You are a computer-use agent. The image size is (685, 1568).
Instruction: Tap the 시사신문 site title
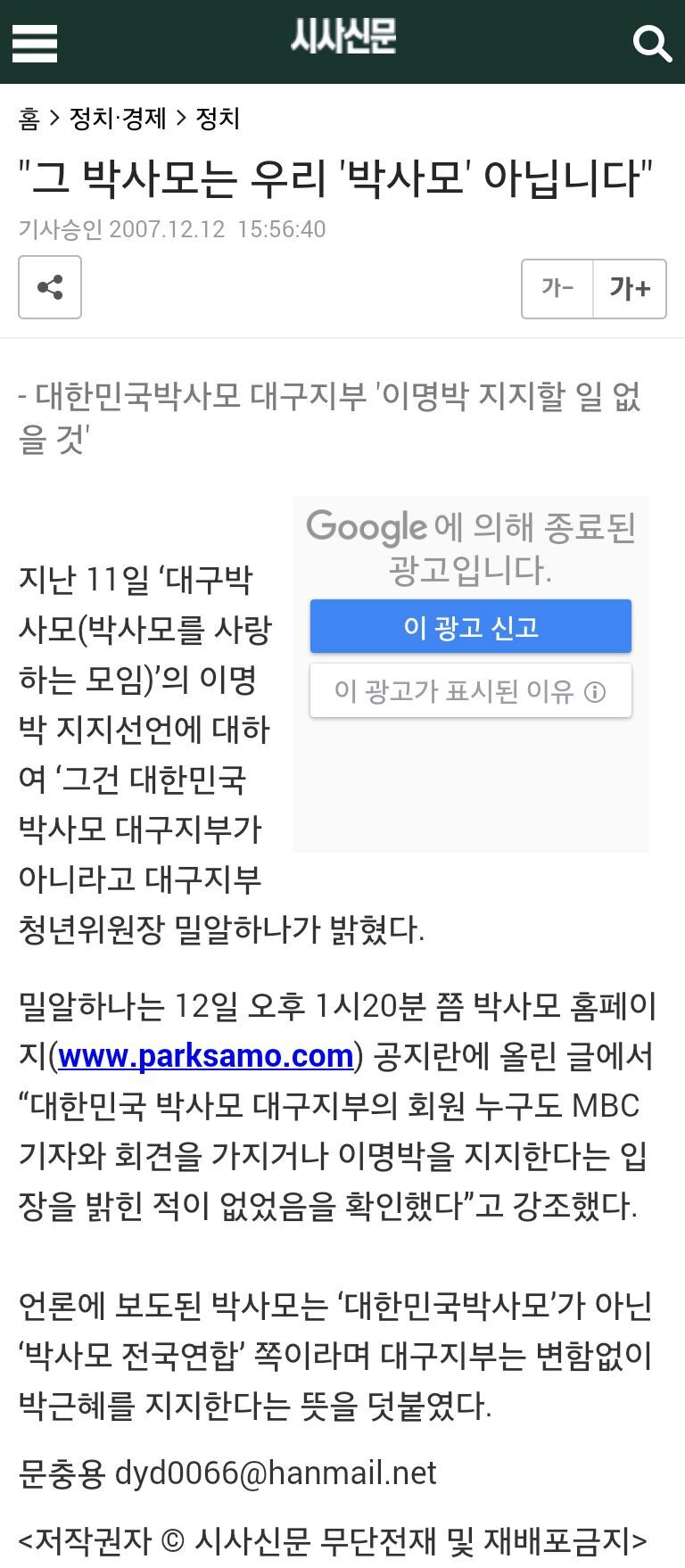(x=342, y=38)
